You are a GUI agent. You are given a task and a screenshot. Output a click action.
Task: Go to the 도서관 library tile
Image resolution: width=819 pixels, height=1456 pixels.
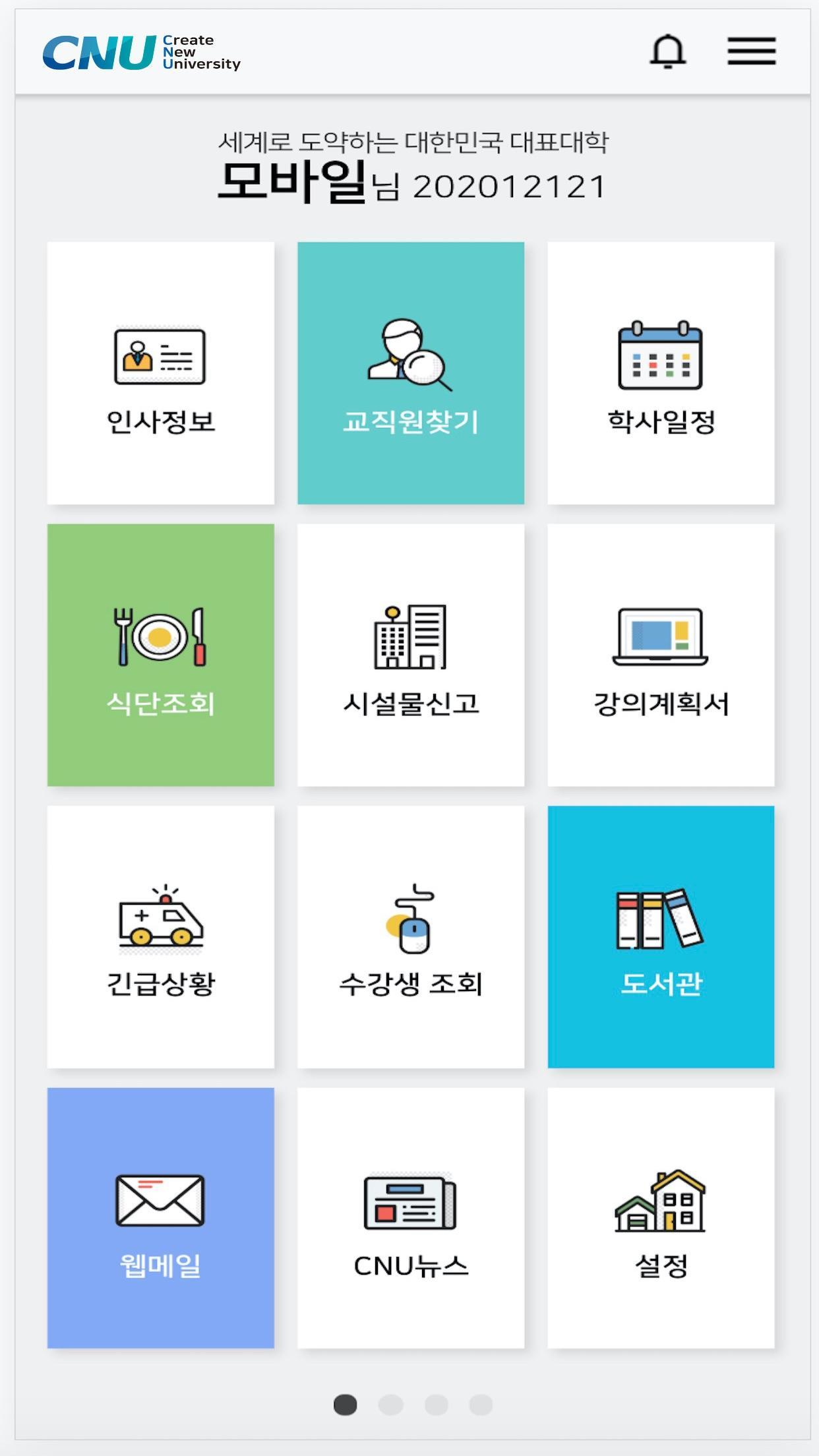coord(661,937)
